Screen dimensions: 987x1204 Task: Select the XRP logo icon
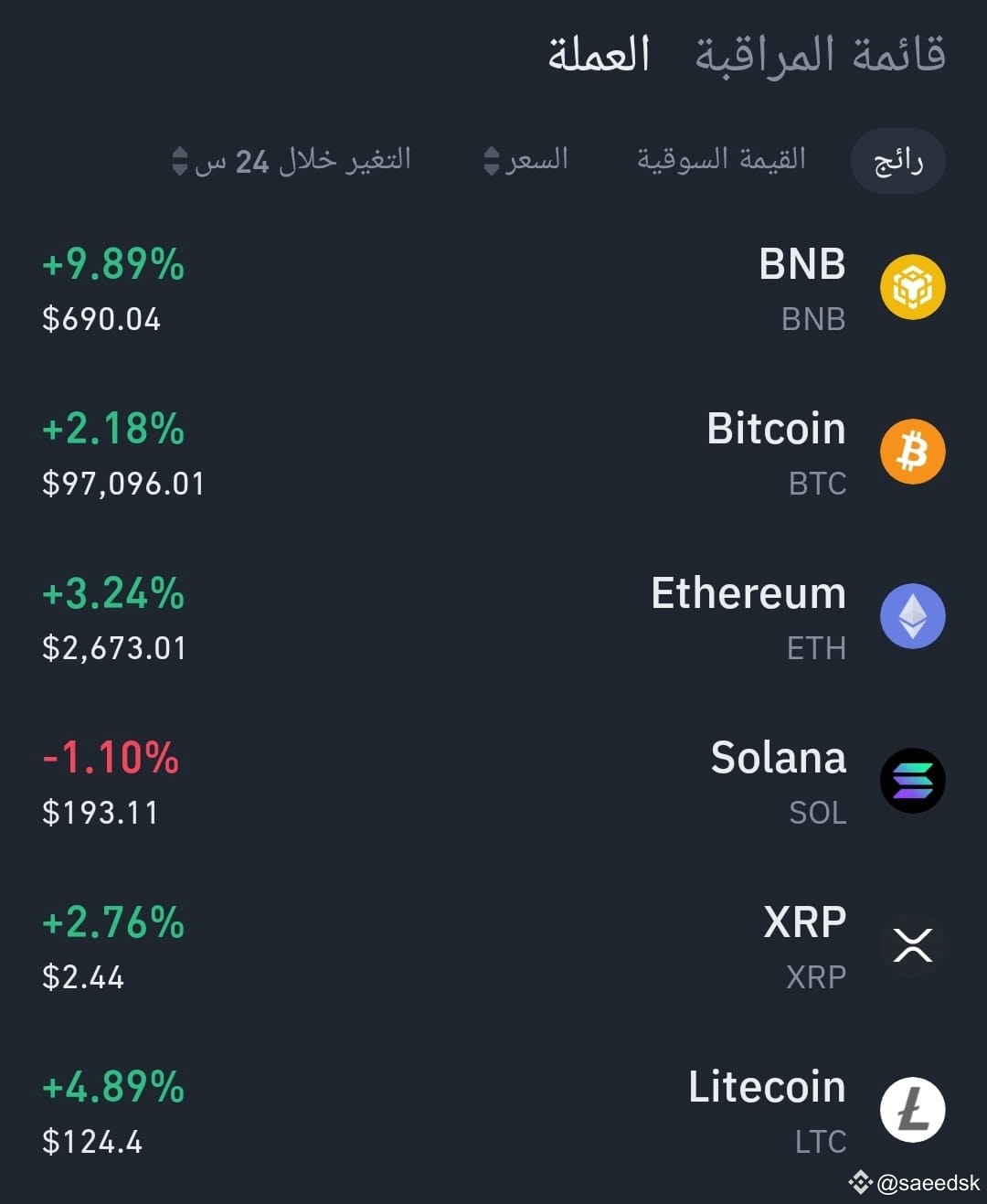point(911,944)
